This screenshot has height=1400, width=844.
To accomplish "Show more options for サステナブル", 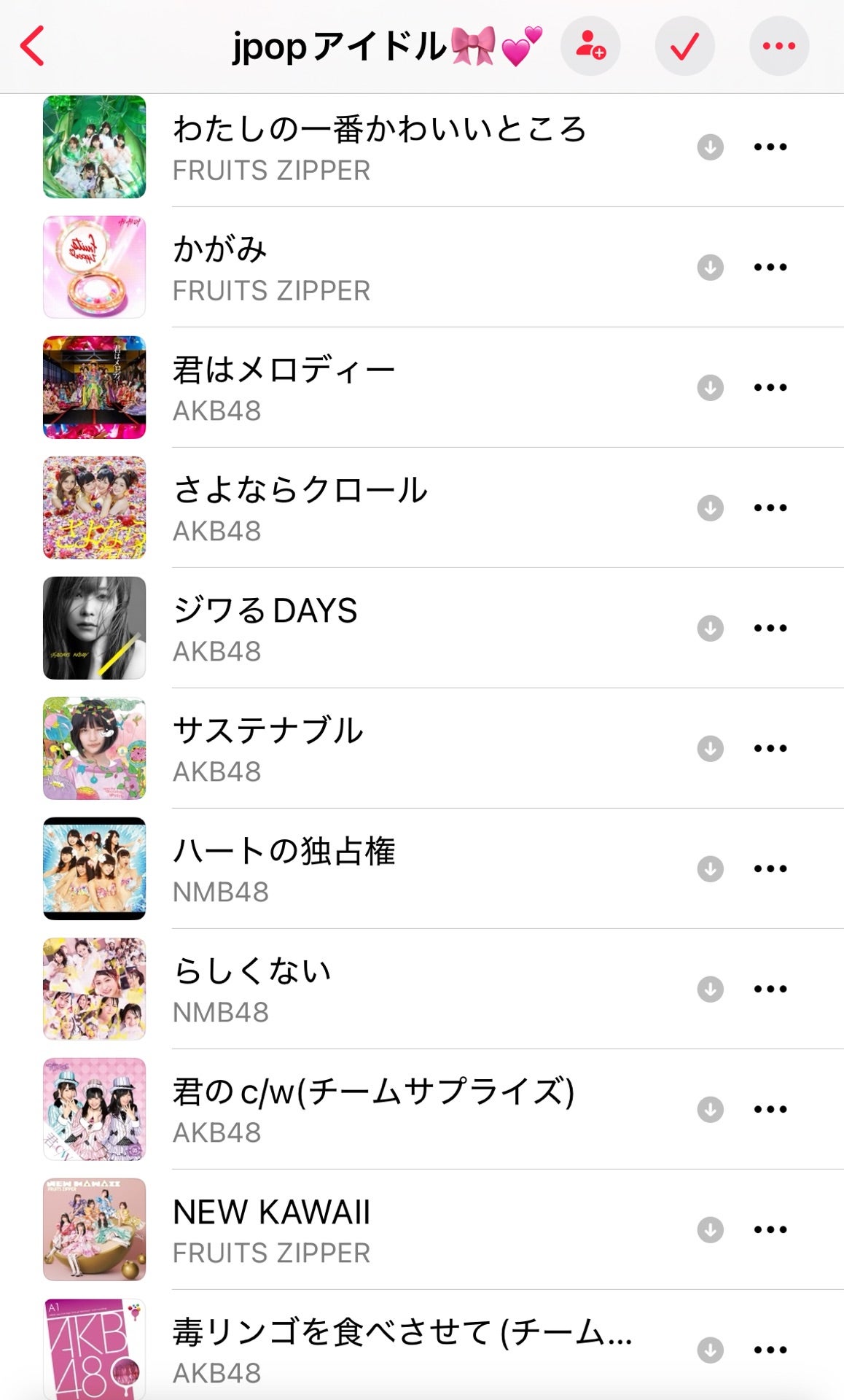I will pos(770,748).
